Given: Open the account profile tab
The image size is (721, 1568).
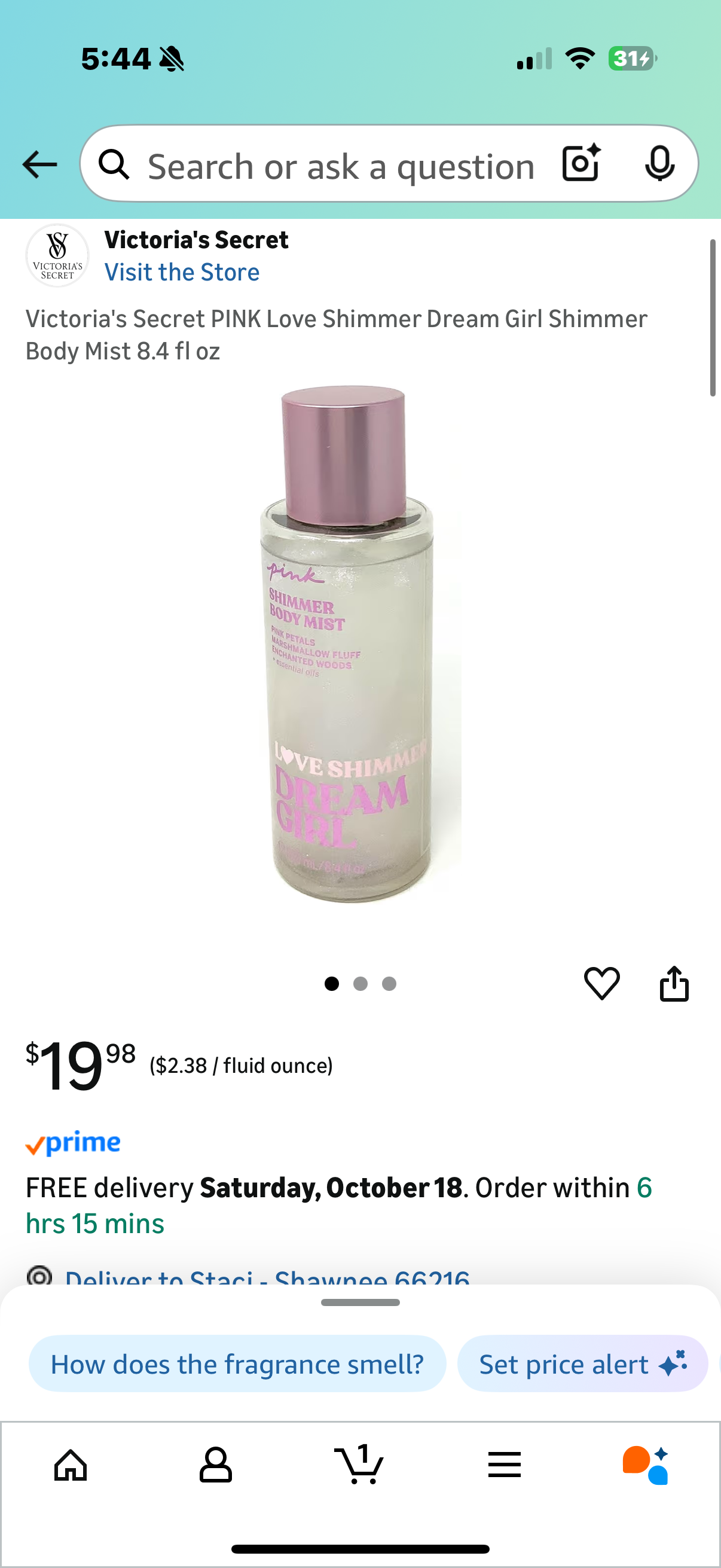Looking at the screenshot, I should [215, 1465].
